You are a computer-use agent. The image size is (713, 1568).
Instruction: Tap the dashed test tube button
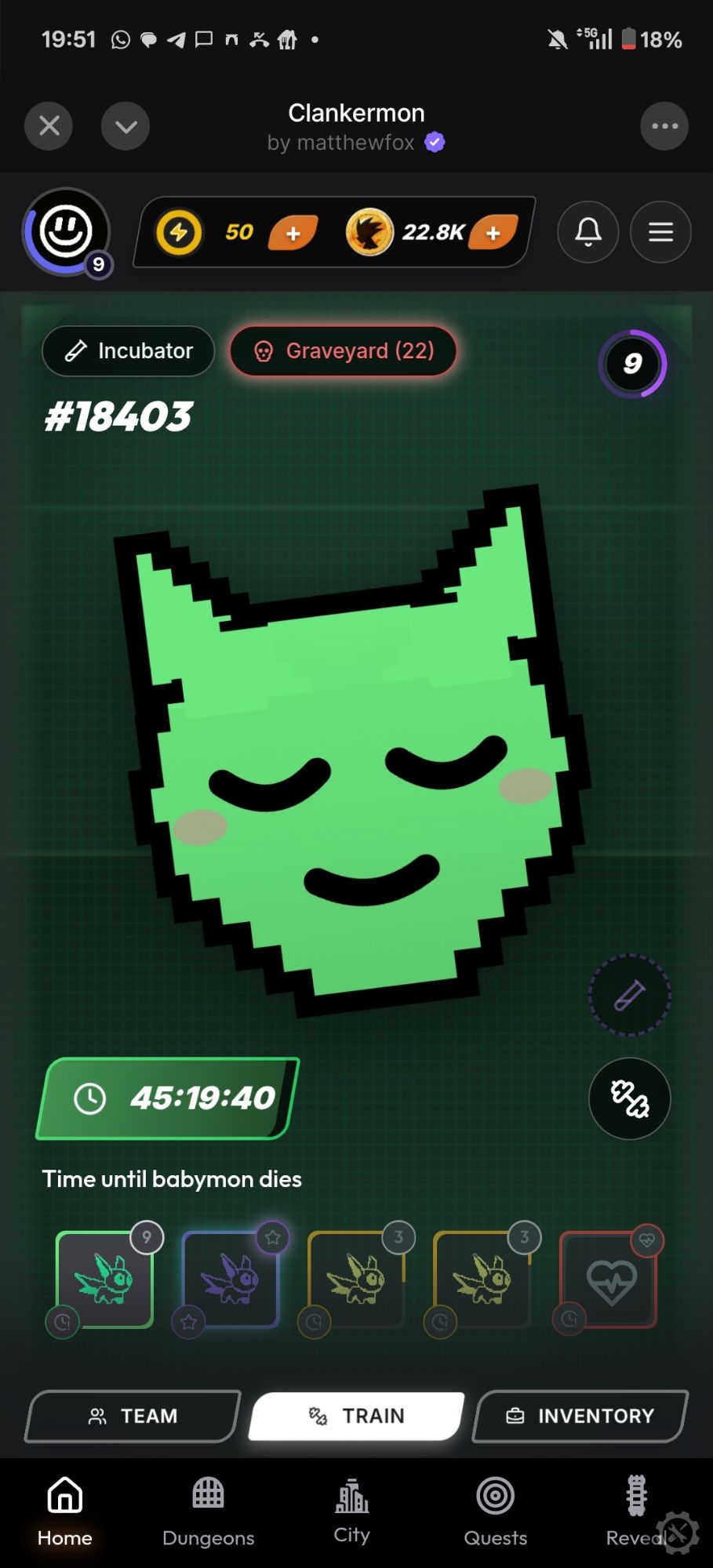click(629, 996)
